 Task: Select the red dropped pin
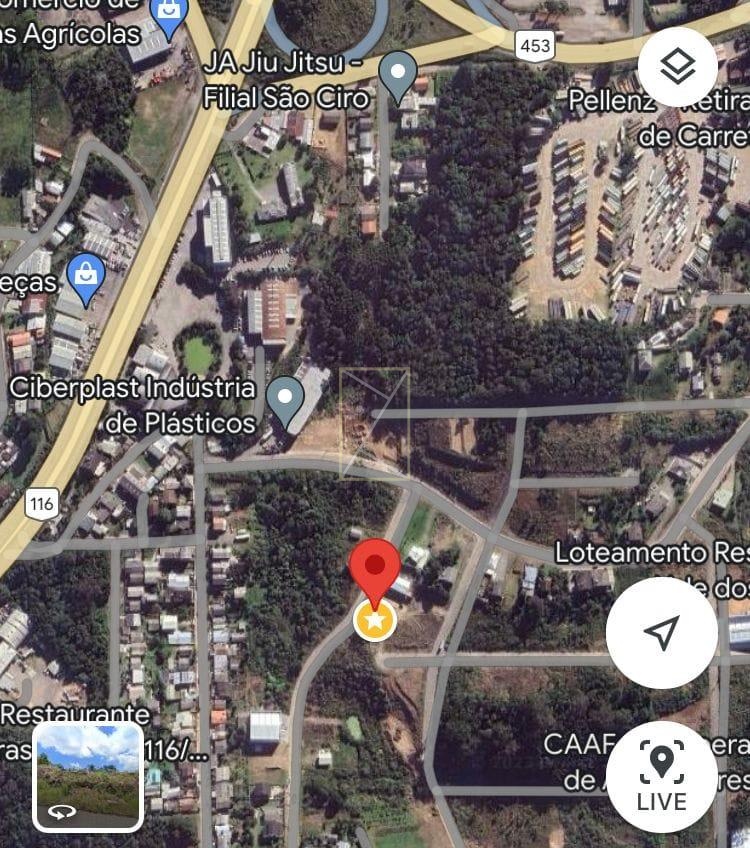[375, 567]
